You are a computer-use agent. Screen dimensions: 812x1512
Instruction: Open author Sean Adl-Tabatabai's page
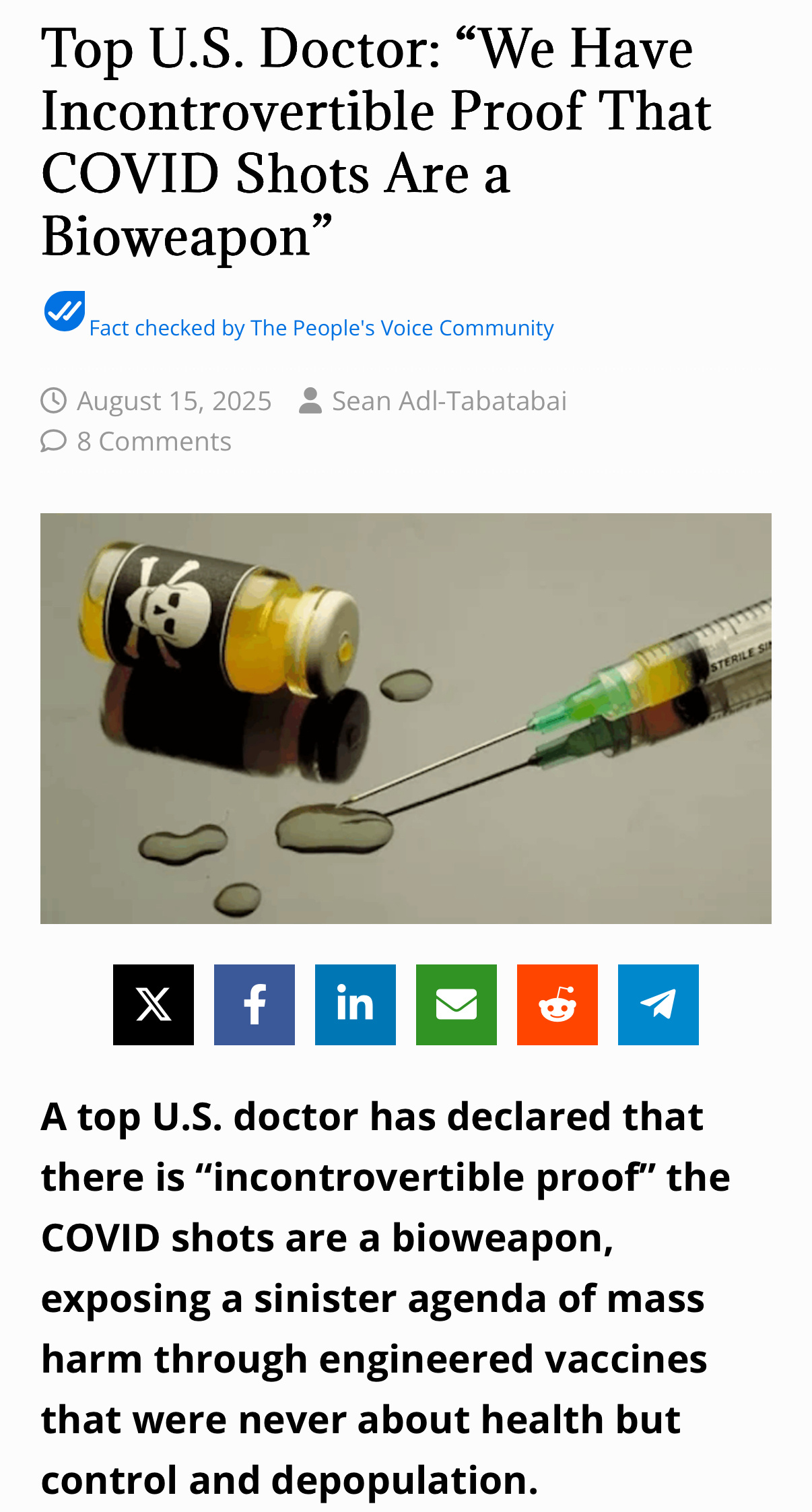click(449, 401)
